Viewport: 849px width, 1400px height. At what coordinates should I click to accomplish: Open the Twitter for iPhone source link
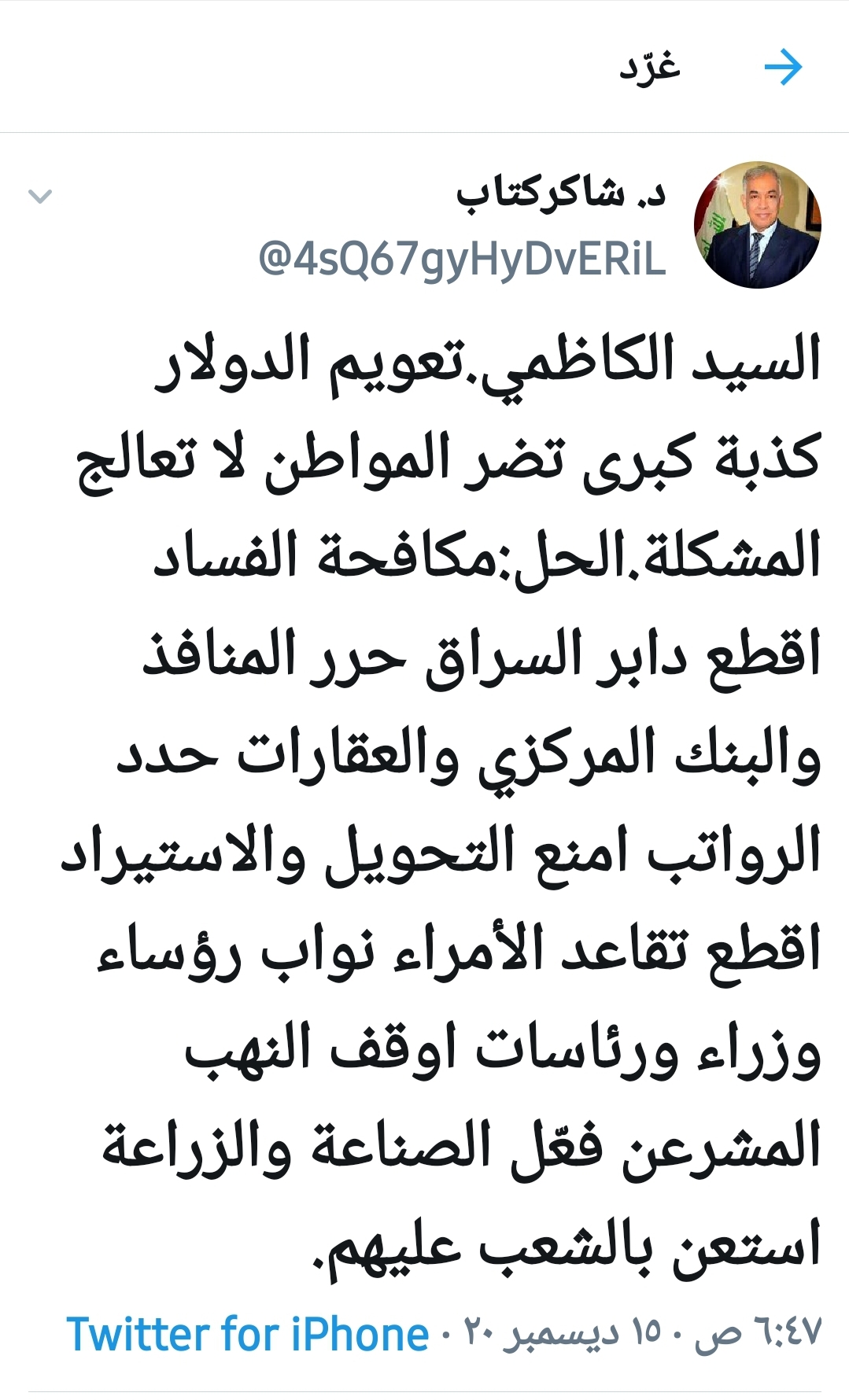click(248, 1335)
